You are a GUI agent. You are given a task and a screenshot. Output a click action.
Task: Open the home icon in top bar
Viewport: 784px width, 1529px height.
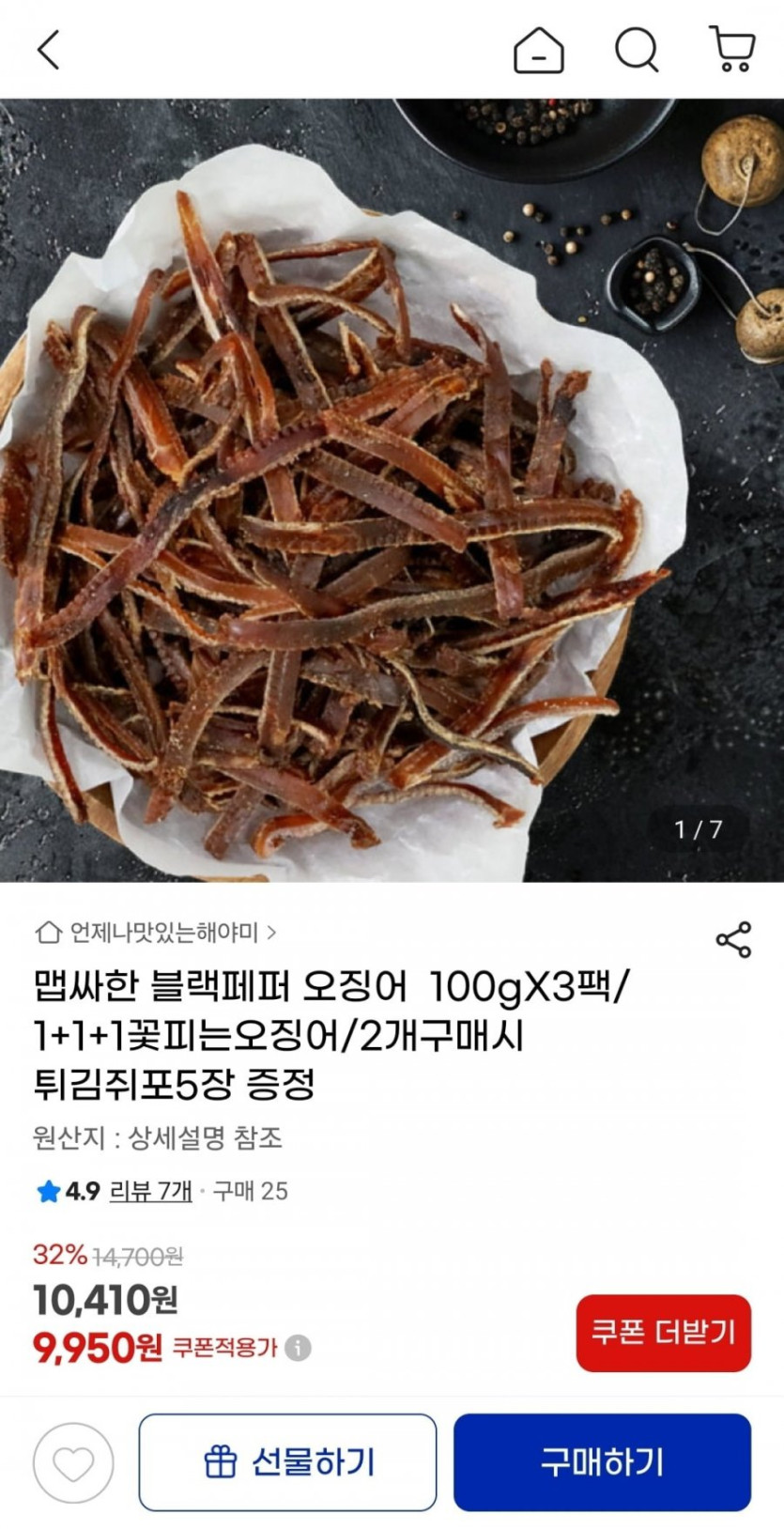point(539,52)
